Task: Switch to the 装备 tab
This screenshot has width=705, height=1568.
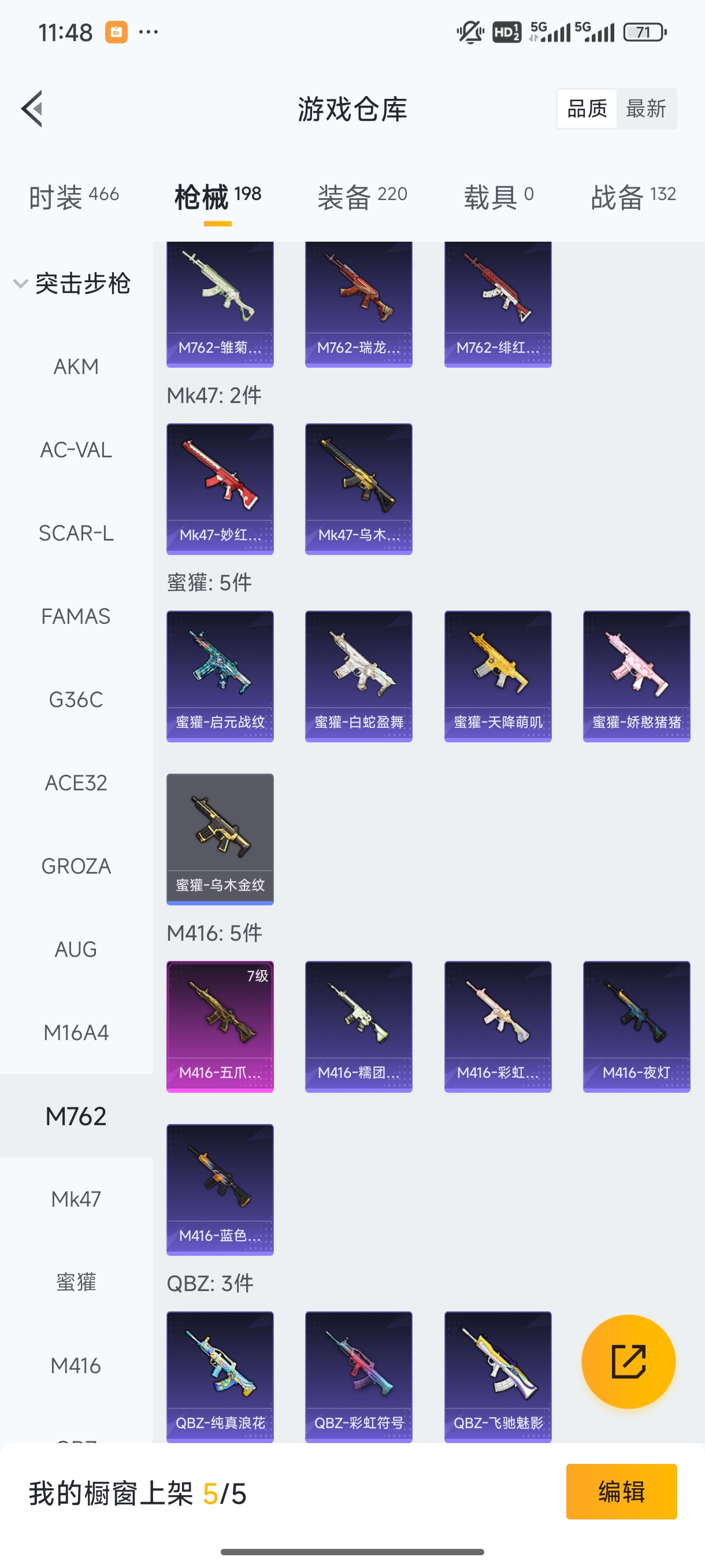Action: (x=362, y=197)
